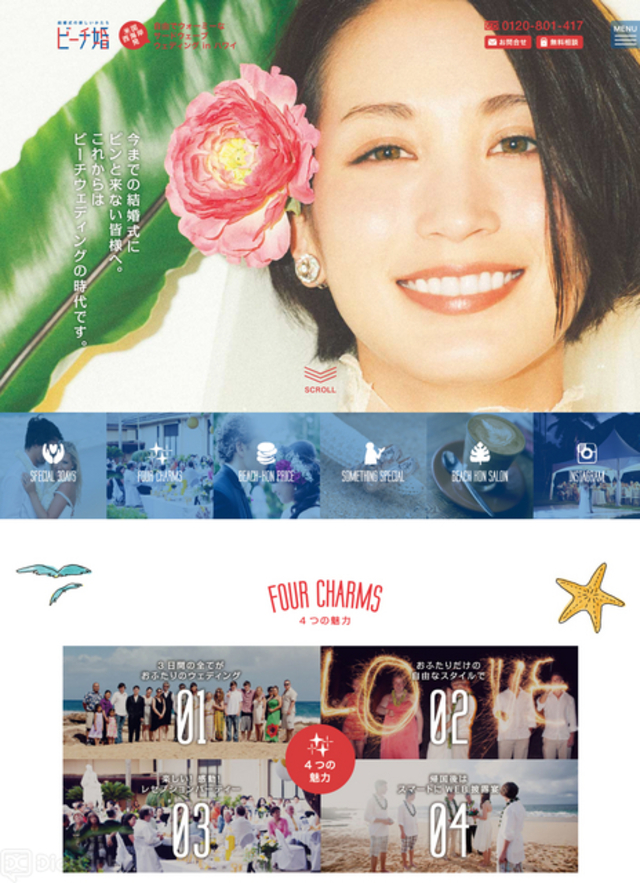This screenshot has width=640, height=883.
Task: Open charm 01 group beach photo card
Action: click(x=192, y=702)
